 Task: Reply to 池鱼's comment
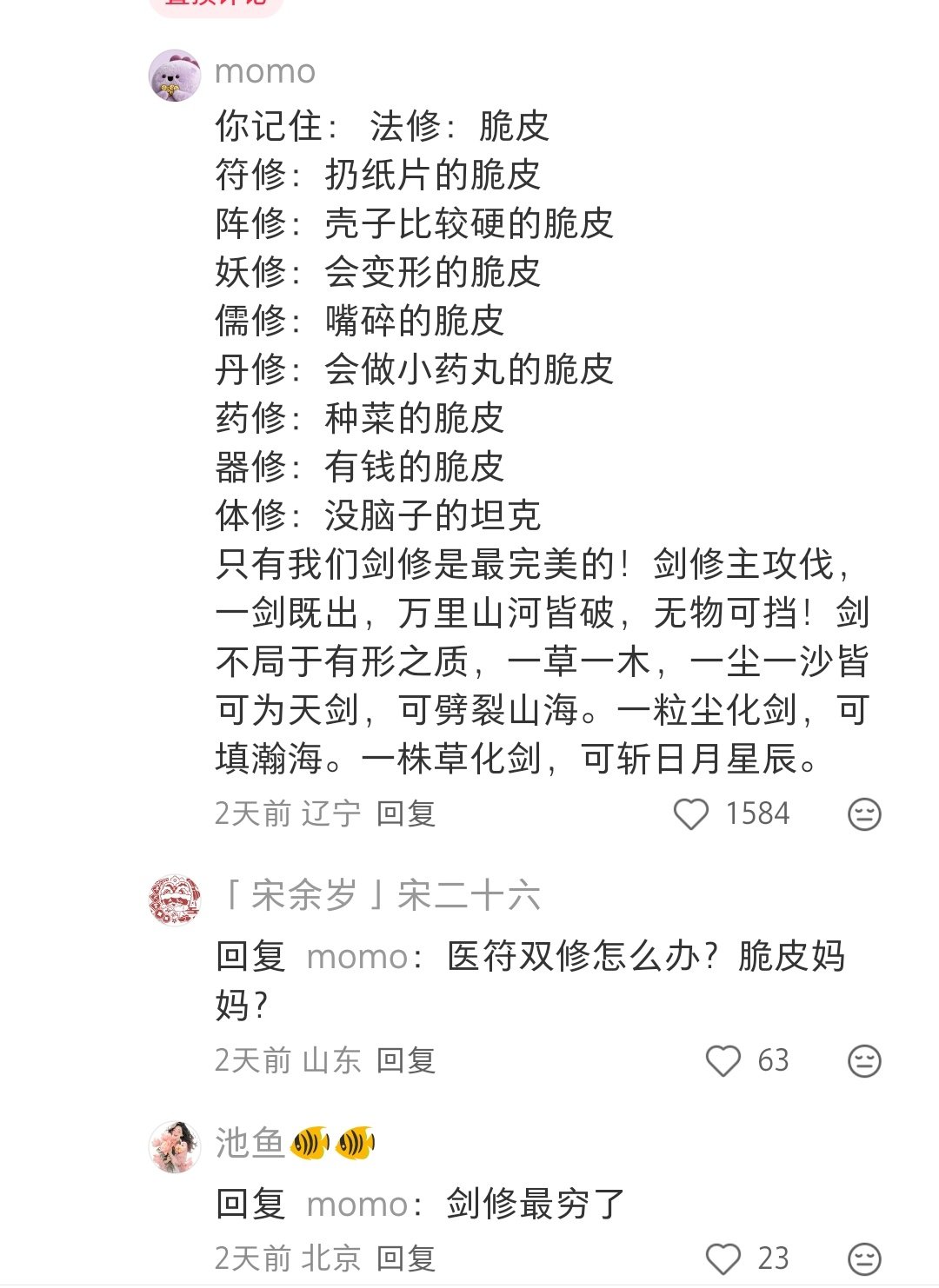405,1258
